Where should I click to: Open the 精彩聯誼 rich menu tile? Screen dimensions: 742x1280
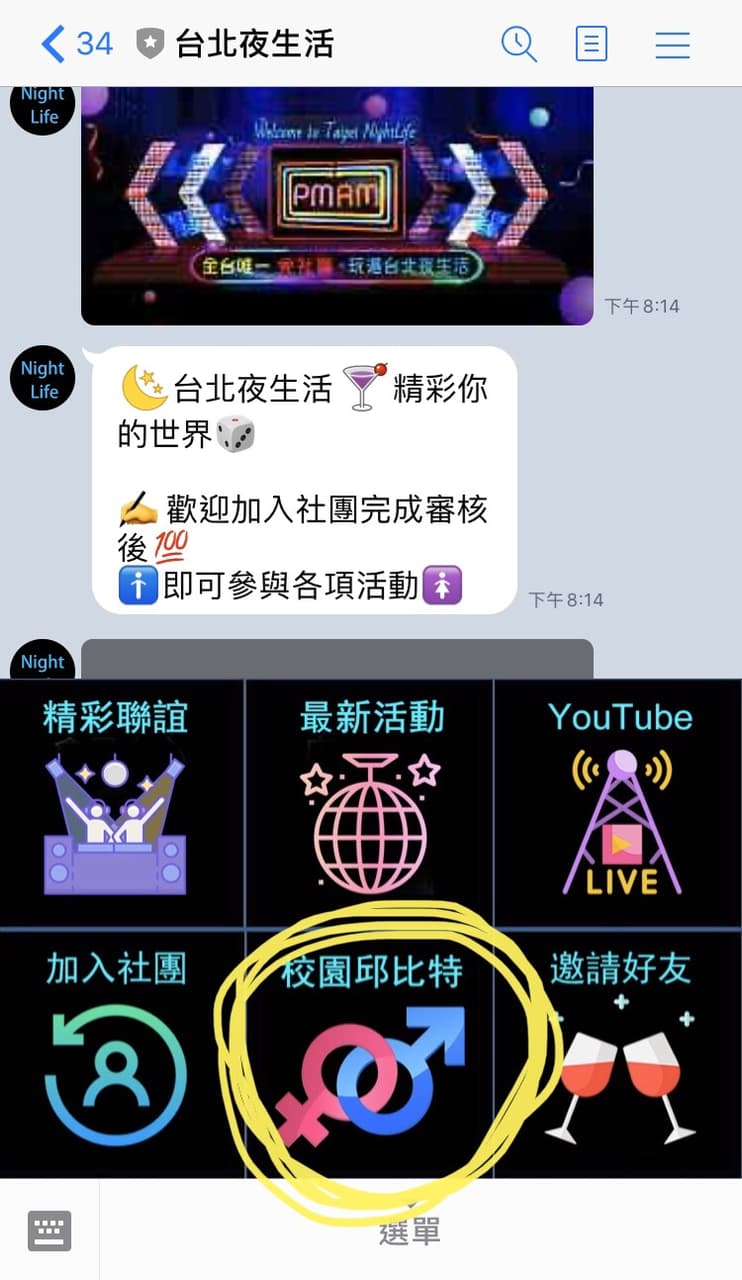122,803
